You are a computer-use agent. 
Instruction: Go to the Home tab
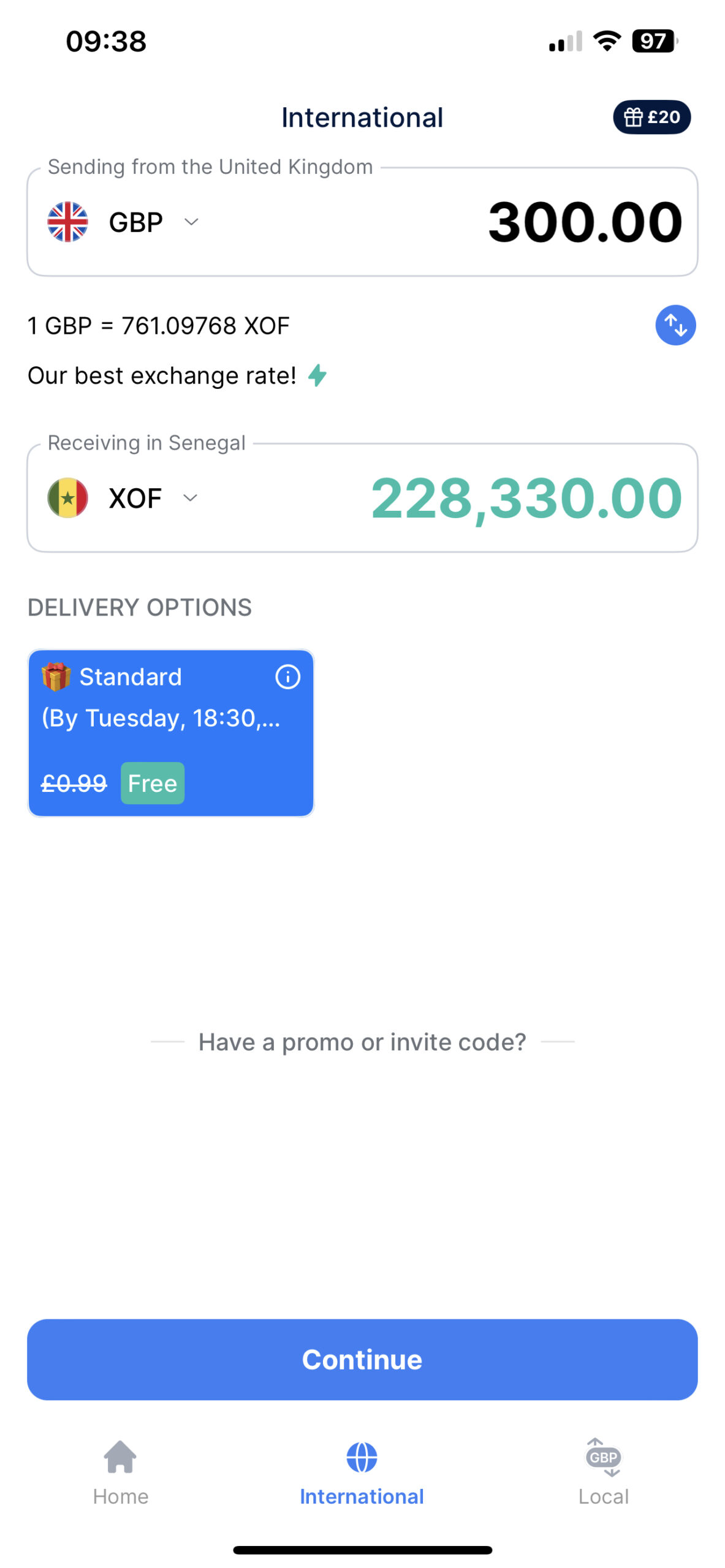[x=120, y=1471]
